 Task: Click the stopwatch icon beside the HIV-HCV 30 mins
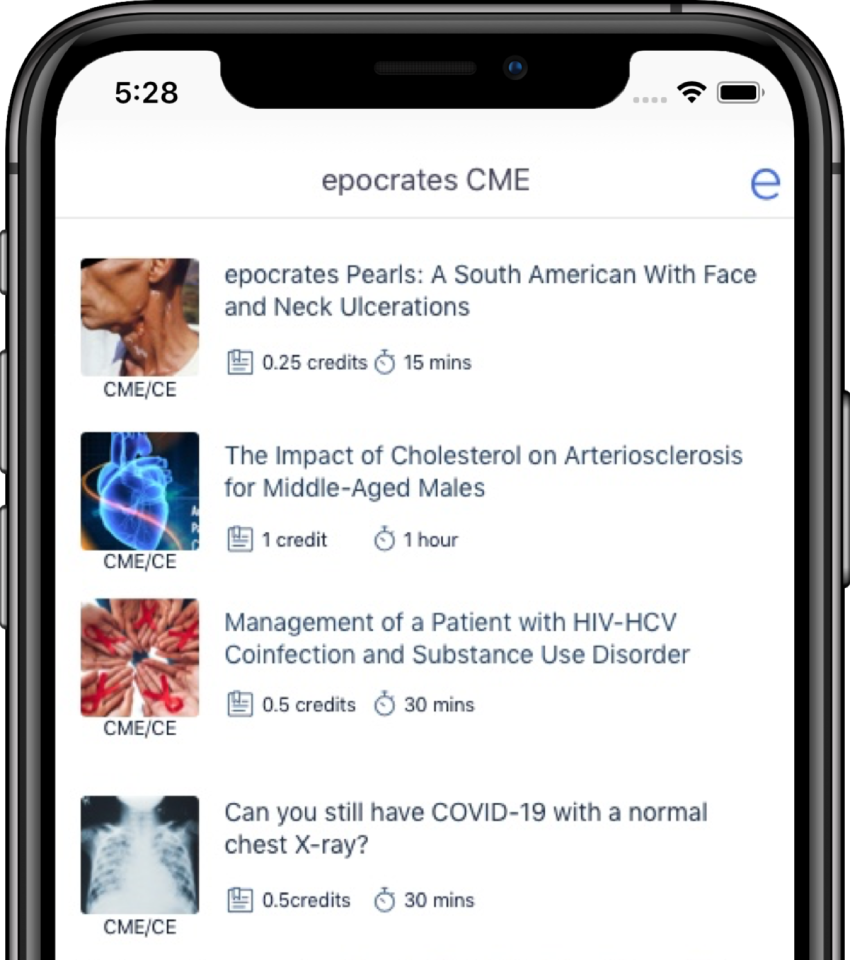(384, 704)
